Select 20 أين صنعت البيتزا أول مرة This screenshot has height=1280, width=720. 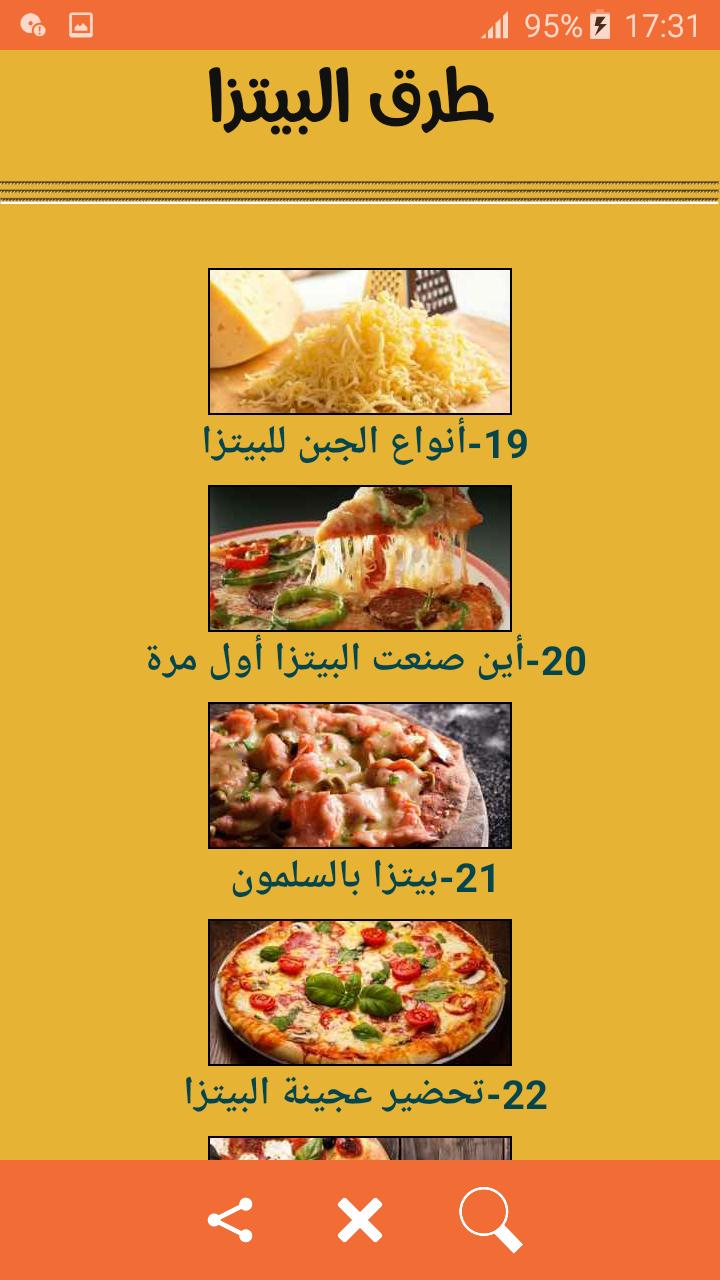[366, 661]
